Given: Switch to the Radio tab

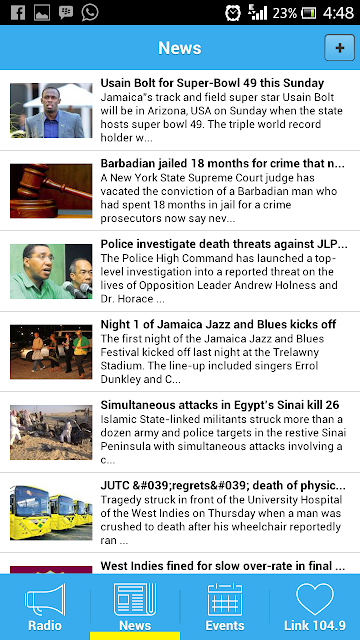Looking at the screenshot, I should coord(45,607).
